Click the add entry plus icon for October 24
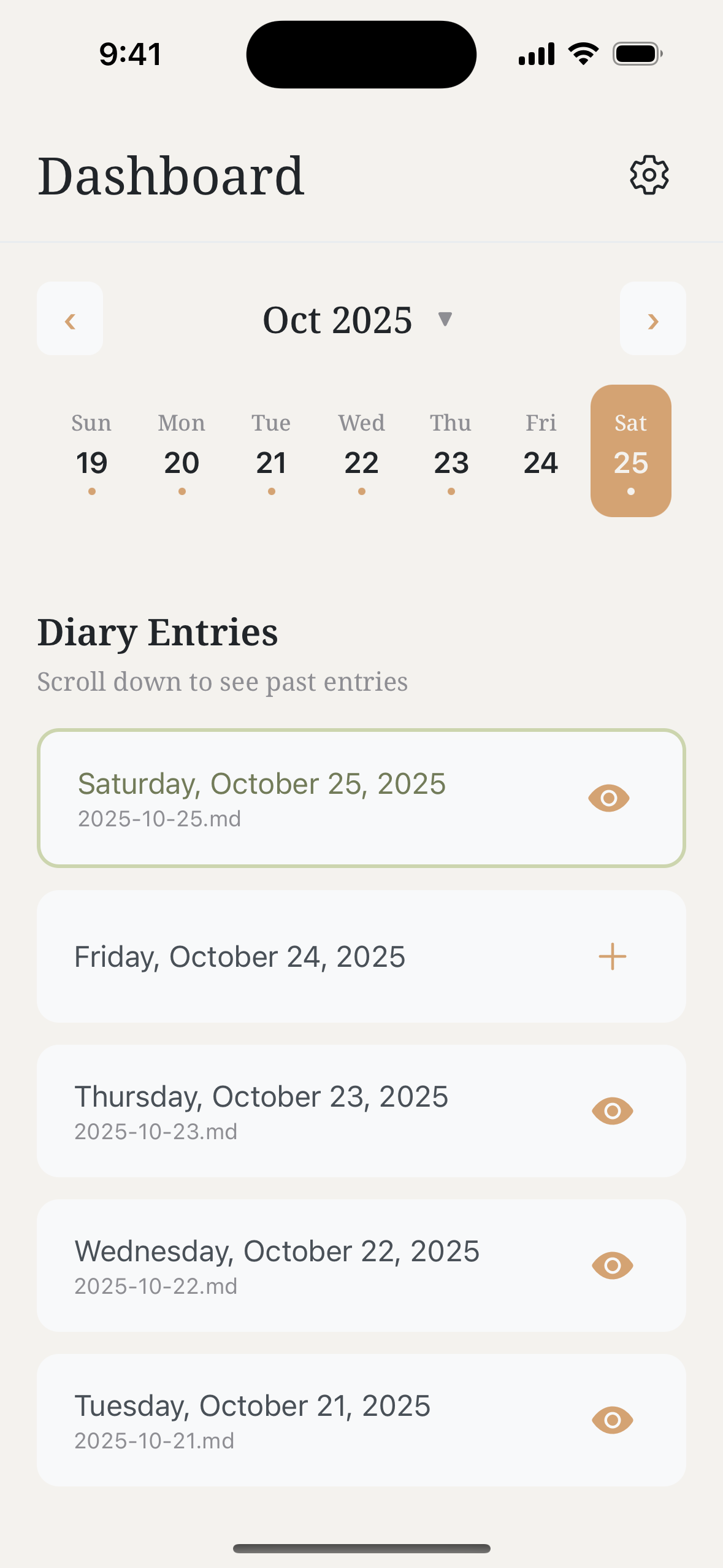The width and height of the screenshot is (723, 1568). click(x=613, y=956)
